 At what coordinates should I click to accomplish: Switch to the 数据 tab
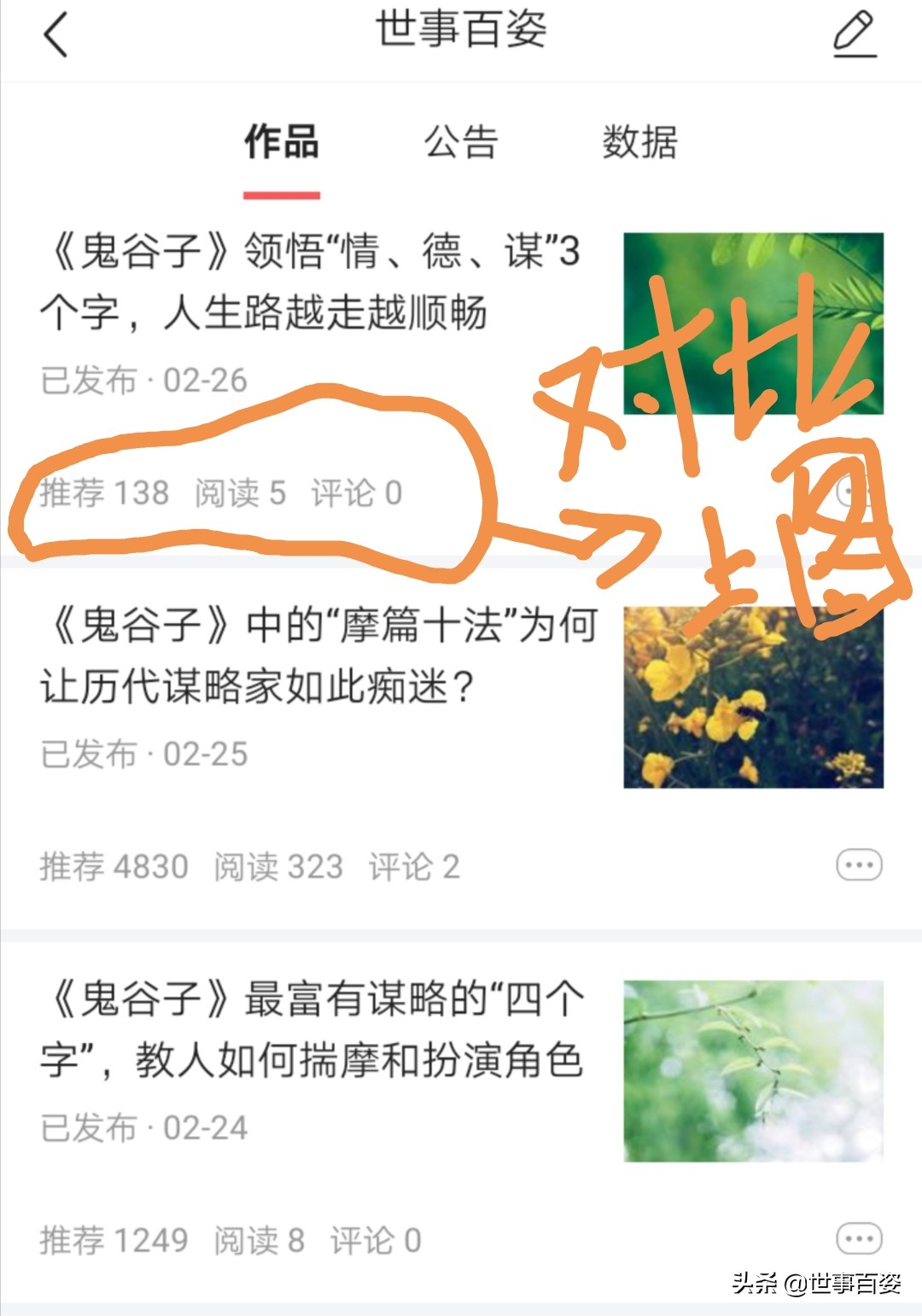point(640,143)
